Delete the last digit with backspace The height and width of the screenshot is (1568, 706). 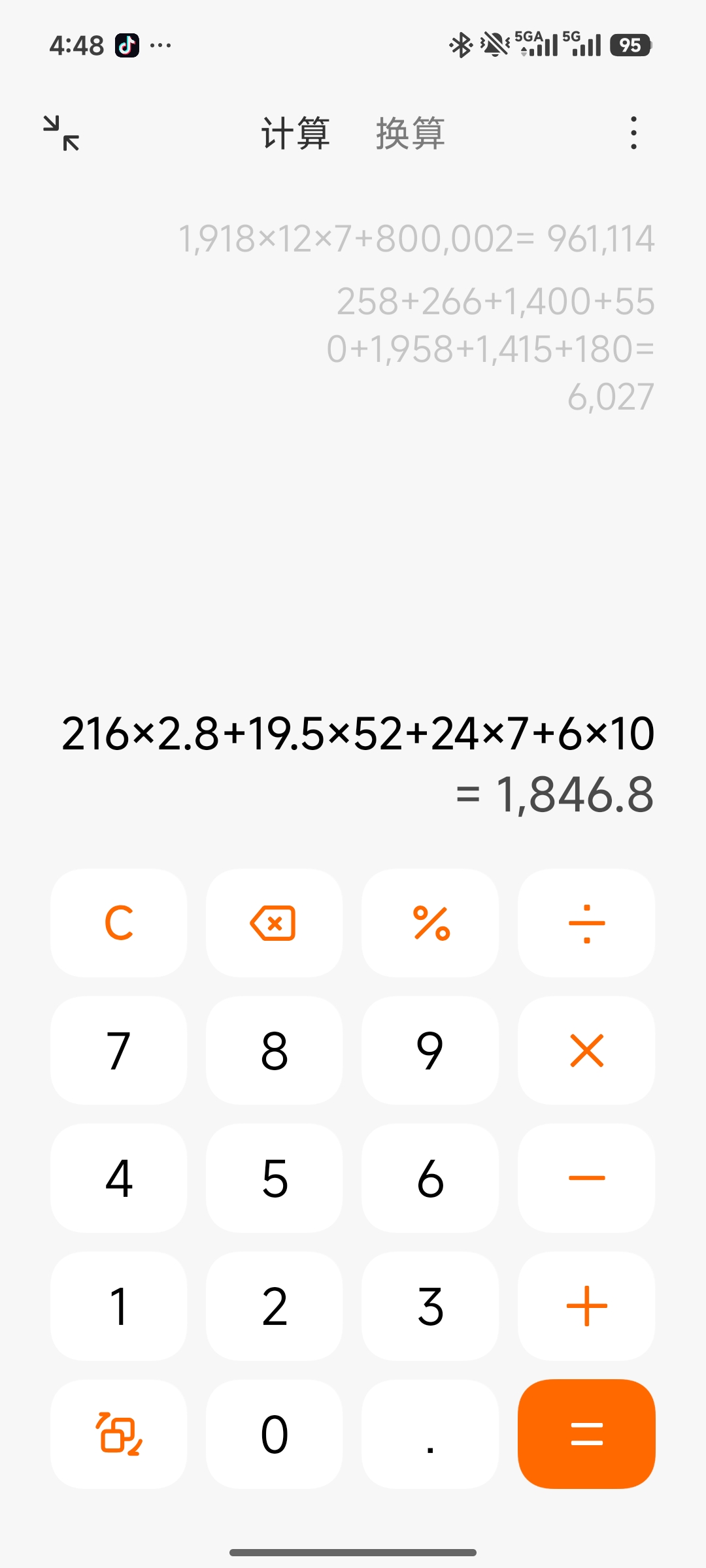click(274, 923)
